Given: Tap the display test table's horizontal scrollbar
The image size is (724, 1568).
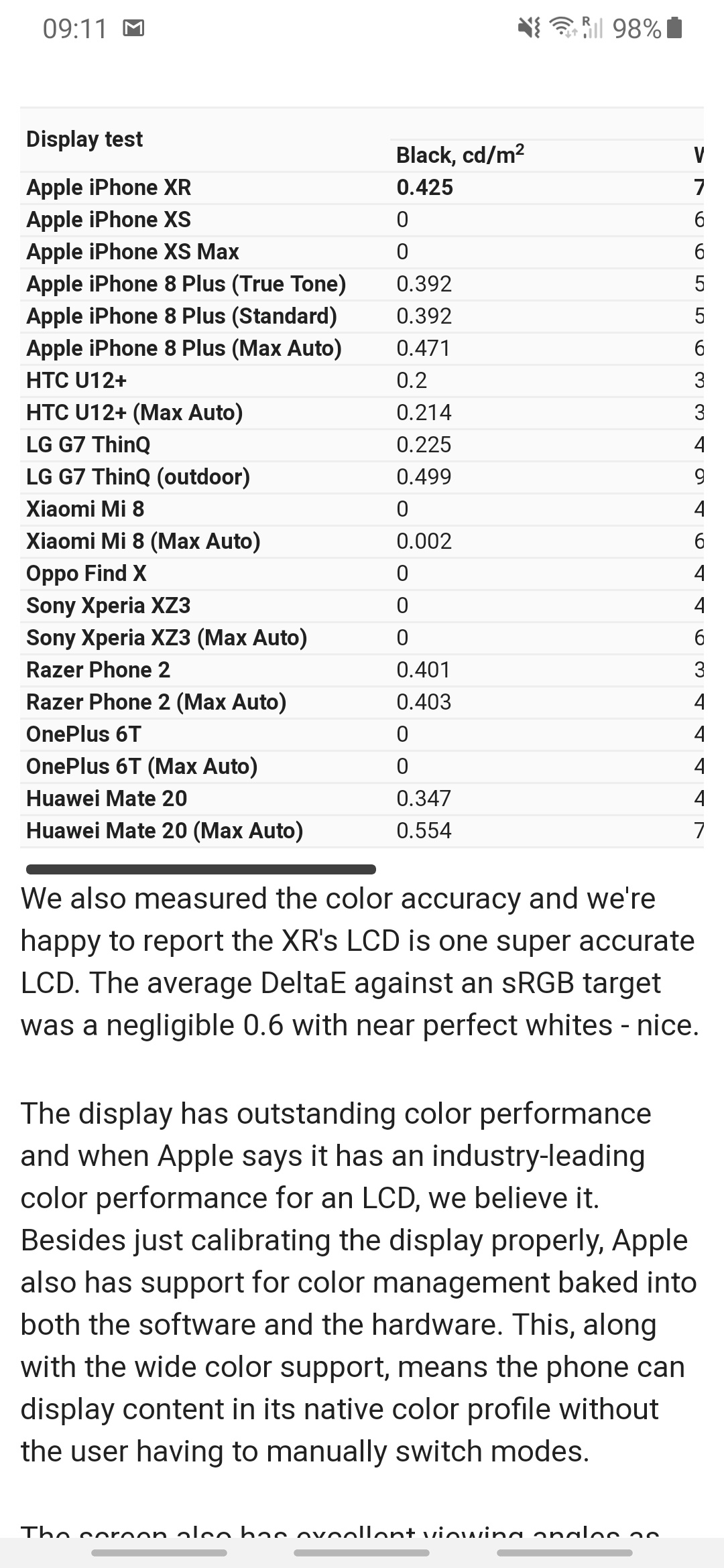Looking at the screenshot, I should (201, 870).
